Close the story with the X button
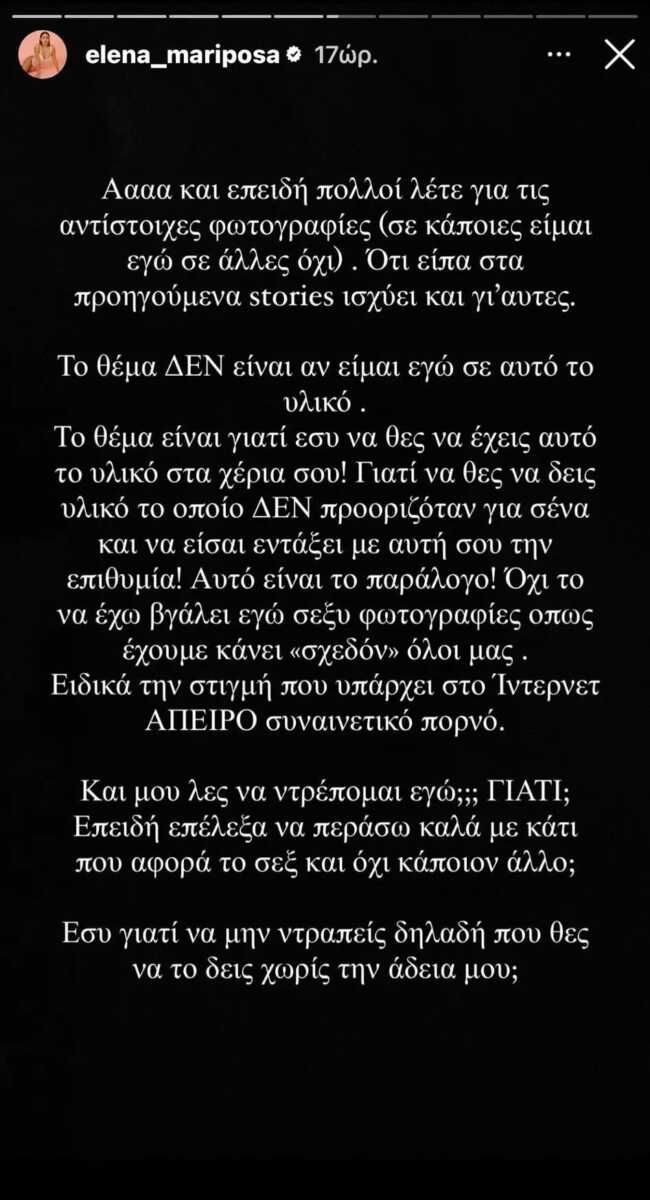The width and height of the screenshot is (650, 1200). click(x=620, y=55)
